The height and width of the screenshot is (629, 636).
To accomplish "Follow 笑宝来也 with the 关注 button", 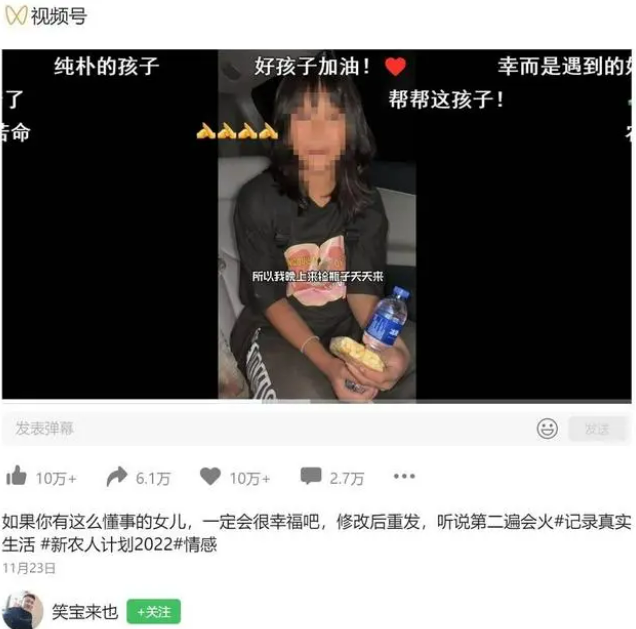I will click(x=153, y=611).
